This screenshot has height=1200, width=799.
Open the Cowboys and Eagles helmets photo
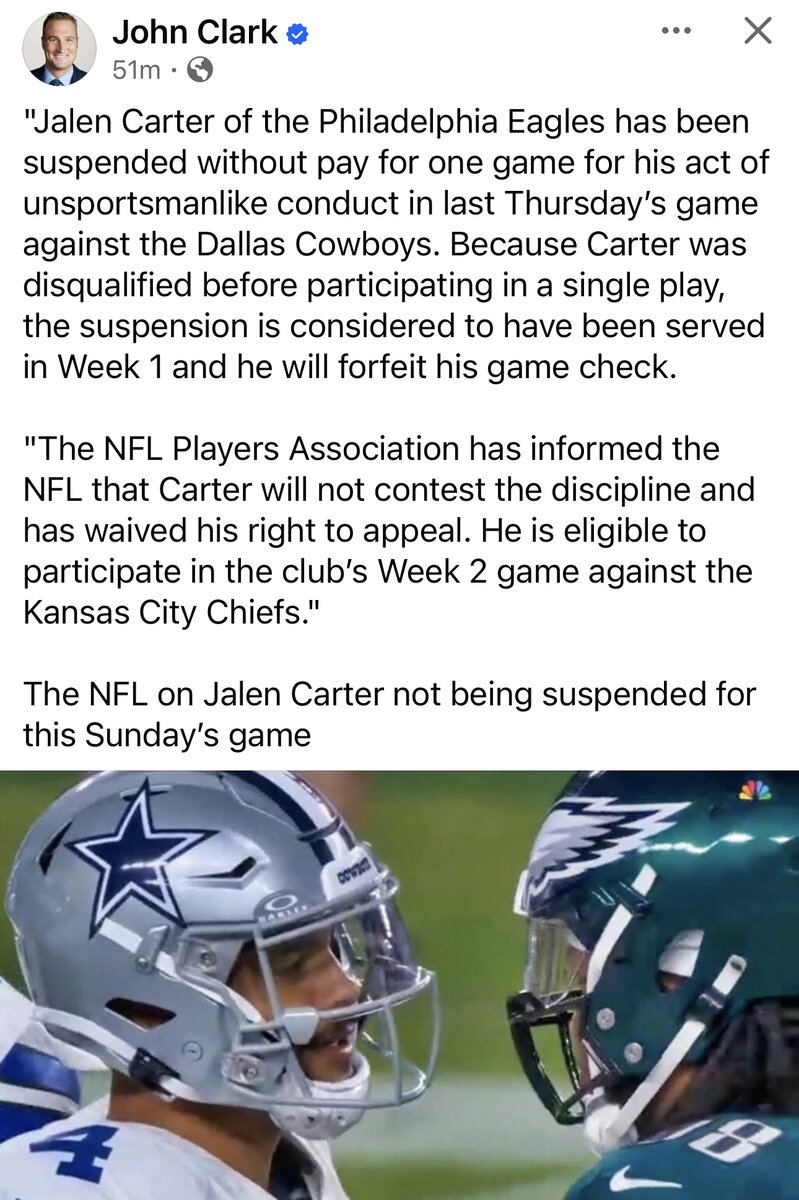pos(400,985)
